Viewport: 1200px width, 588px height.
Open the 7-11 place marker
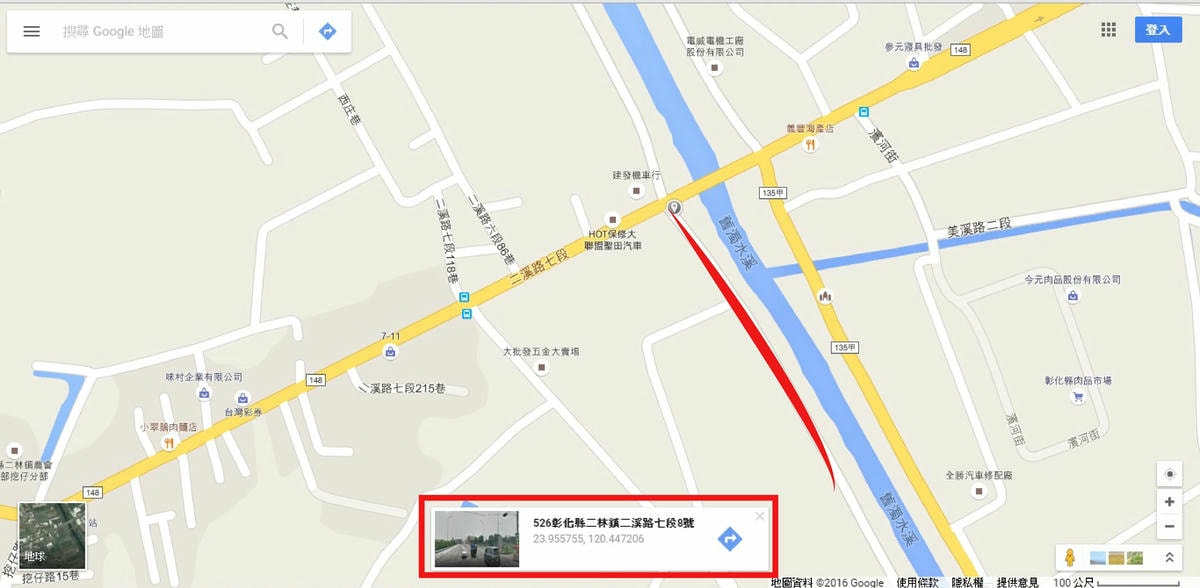(x=389, y=352)
